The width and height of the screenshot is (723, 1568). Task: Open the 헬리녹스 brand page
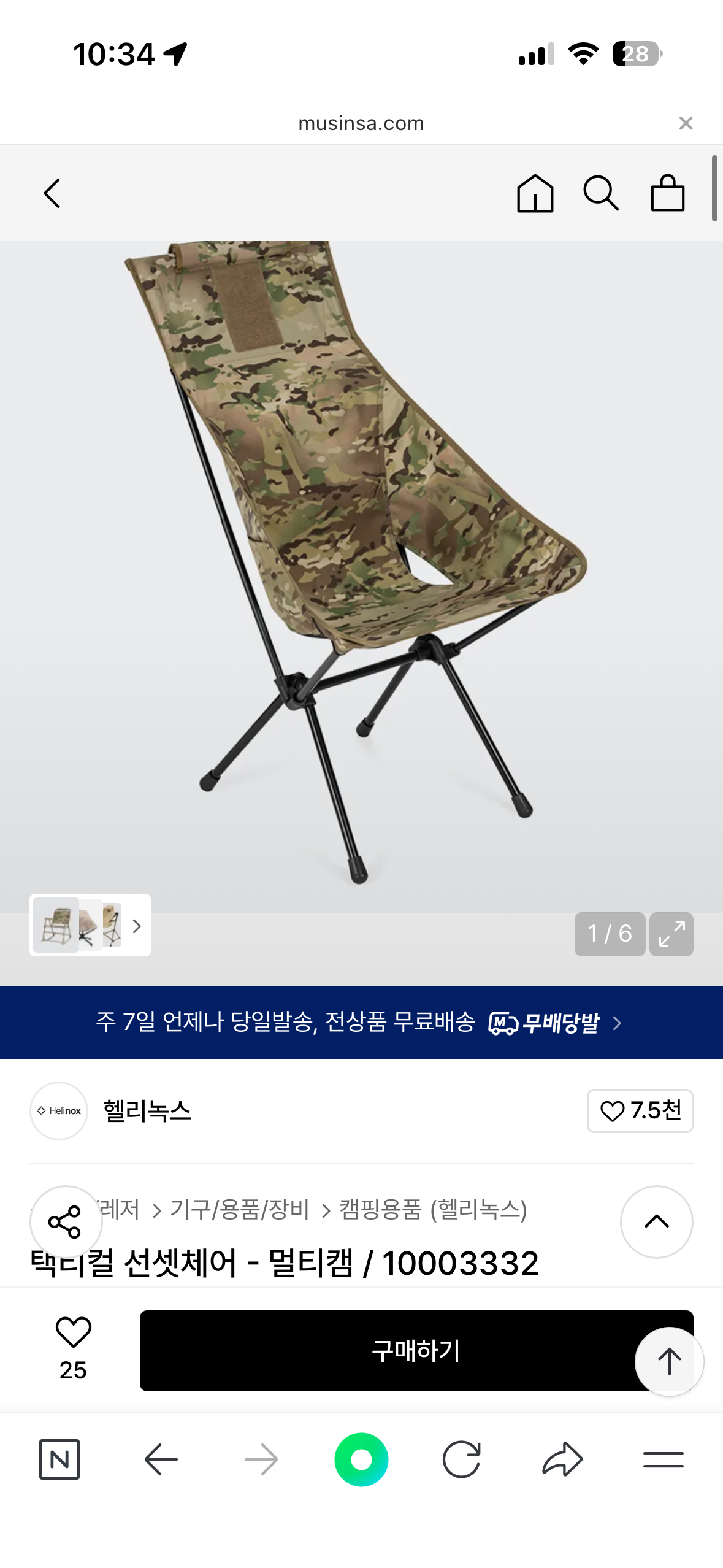pyautogui.click(x=147, y=1111)
